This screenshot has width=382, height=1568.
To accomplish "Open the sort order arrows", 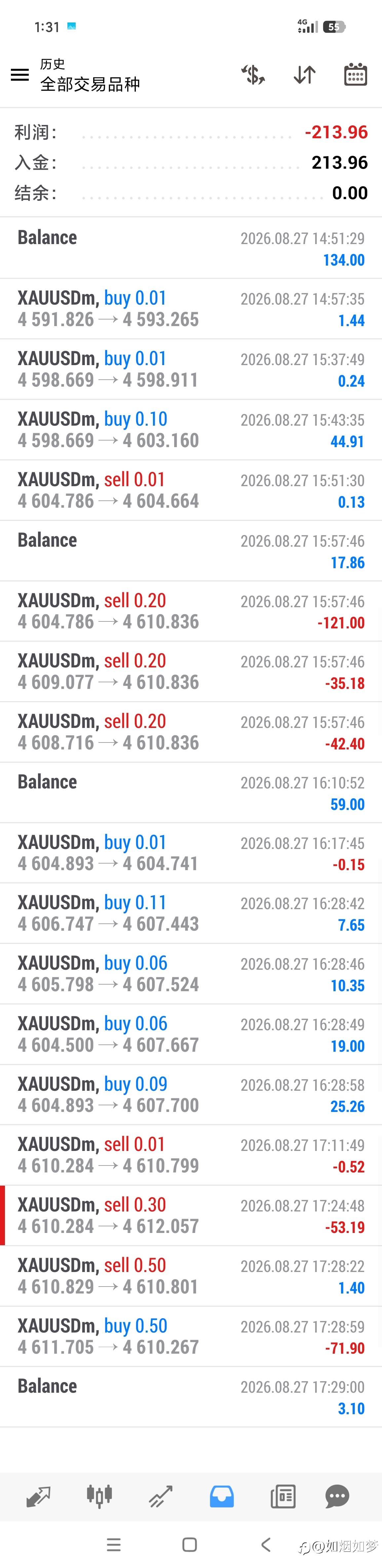I will coord(304,75).
